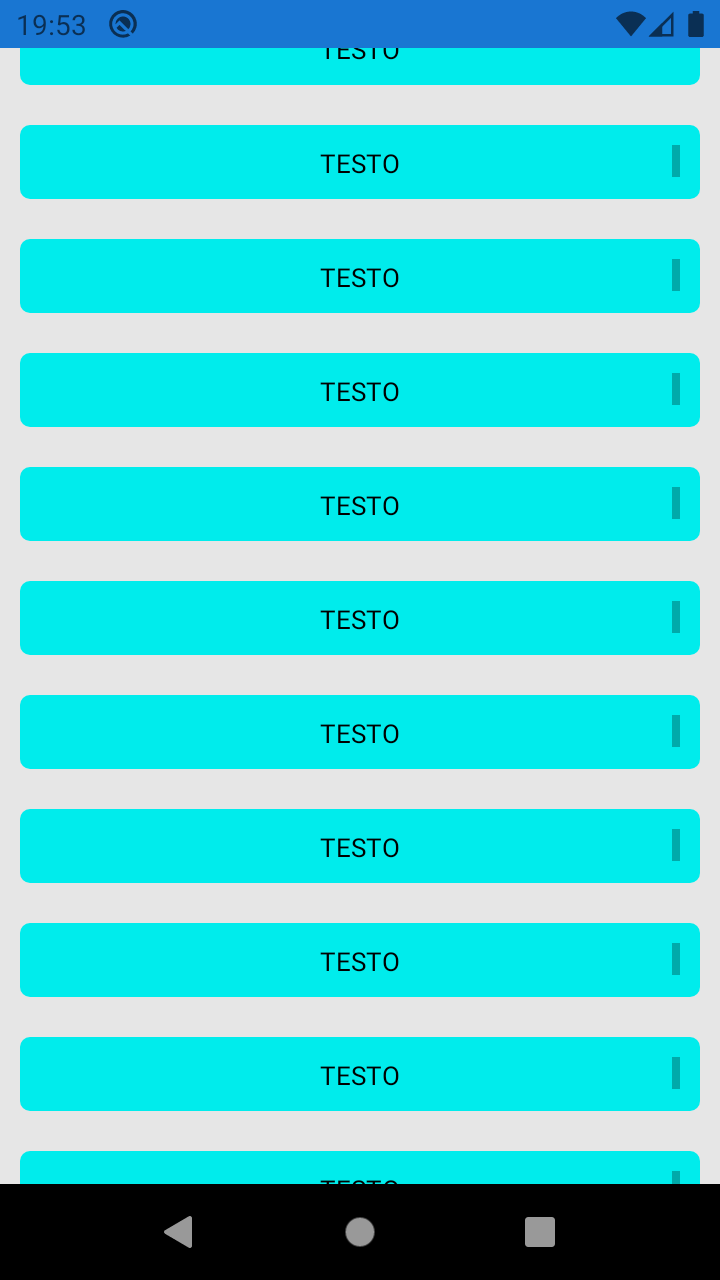Open Recents with the square navigation icon

539,1232
